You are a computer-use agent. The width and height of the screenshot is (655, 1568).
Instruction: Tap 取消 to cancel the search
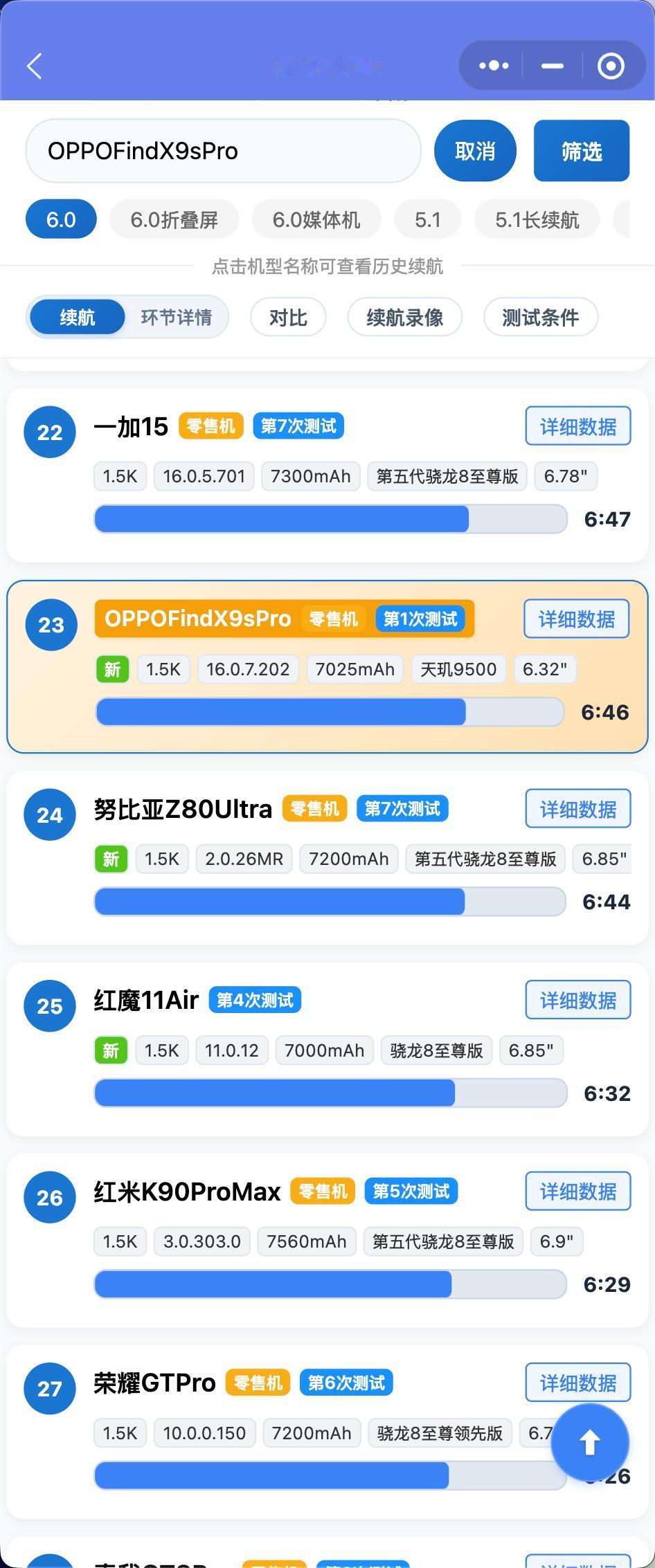click(475, 150)
